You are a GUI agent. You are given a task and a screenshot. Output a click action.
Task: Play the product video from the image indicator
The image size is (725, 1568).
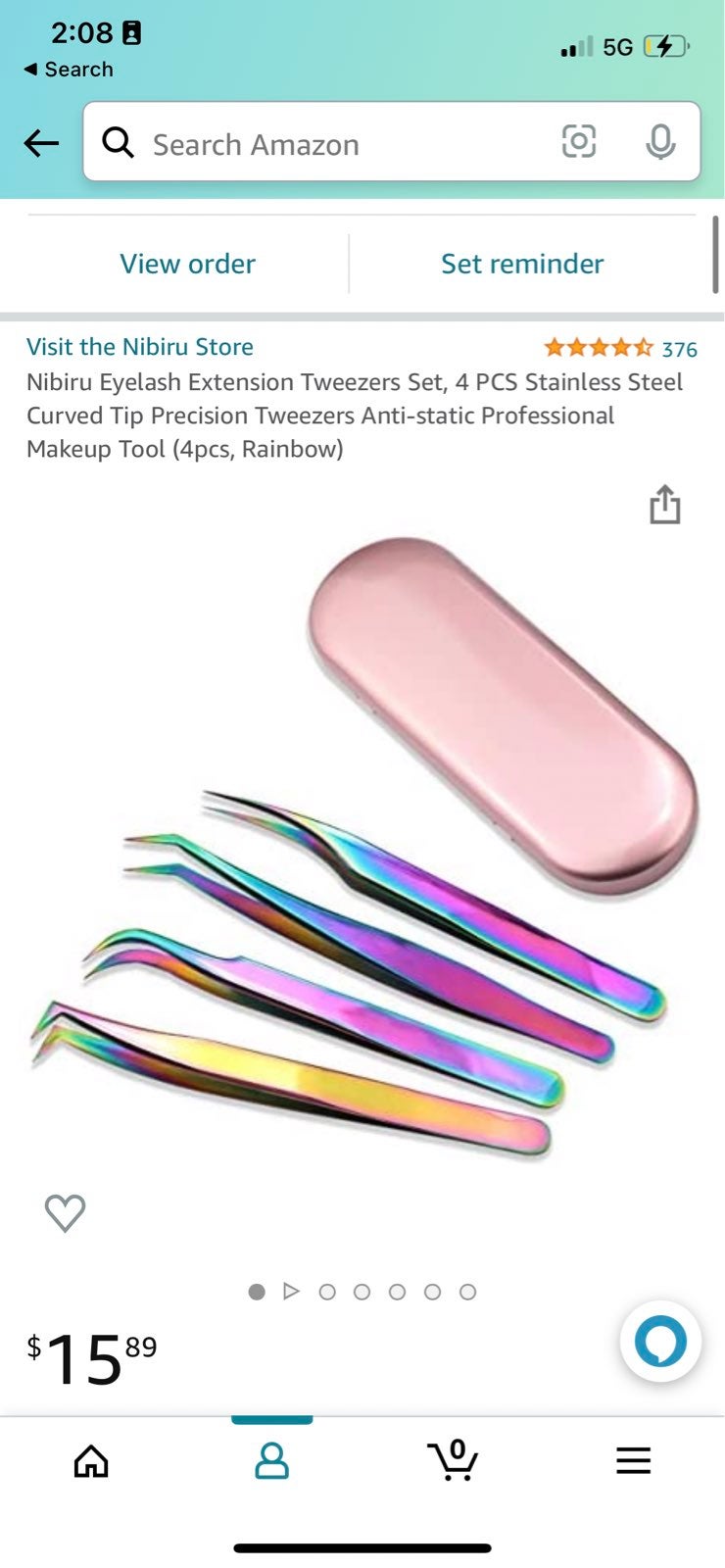(291, 1291)
